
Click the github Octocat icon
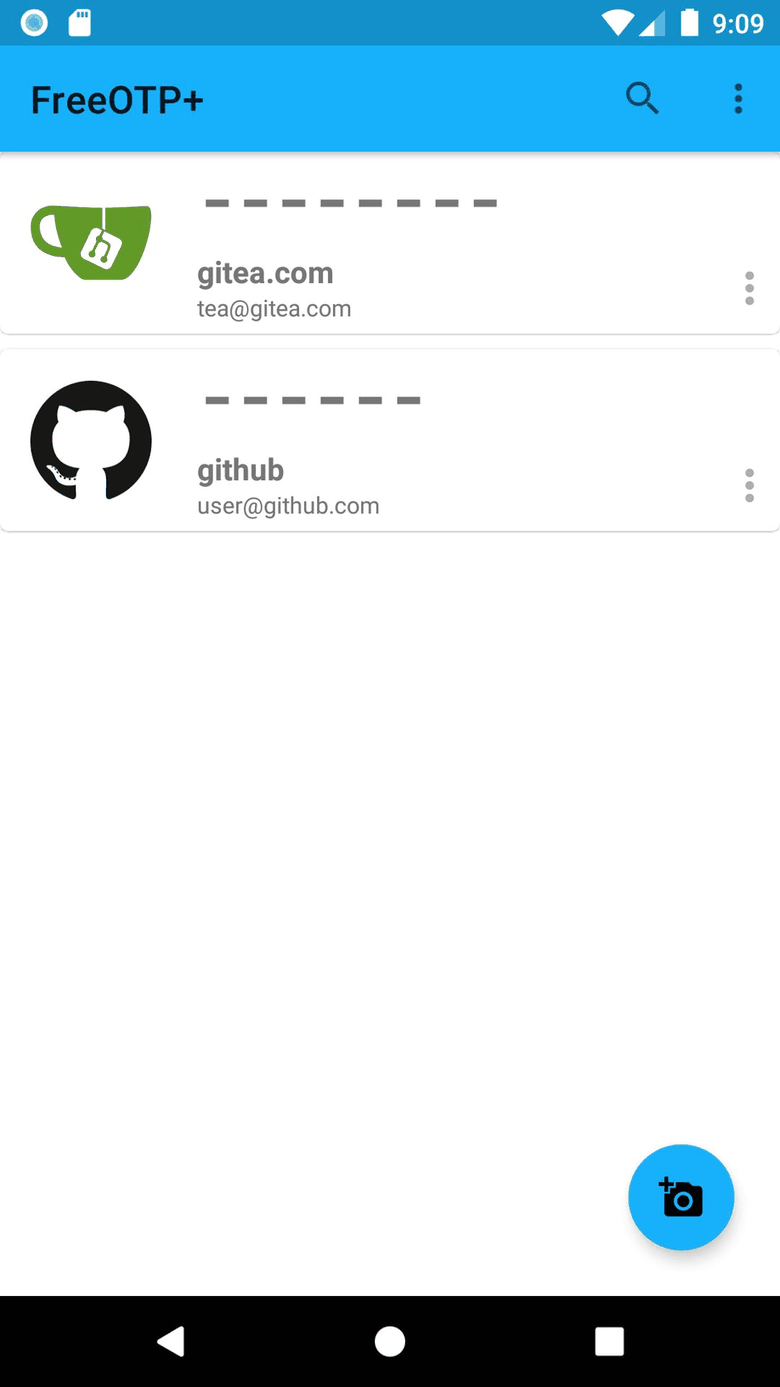point(90,440)
